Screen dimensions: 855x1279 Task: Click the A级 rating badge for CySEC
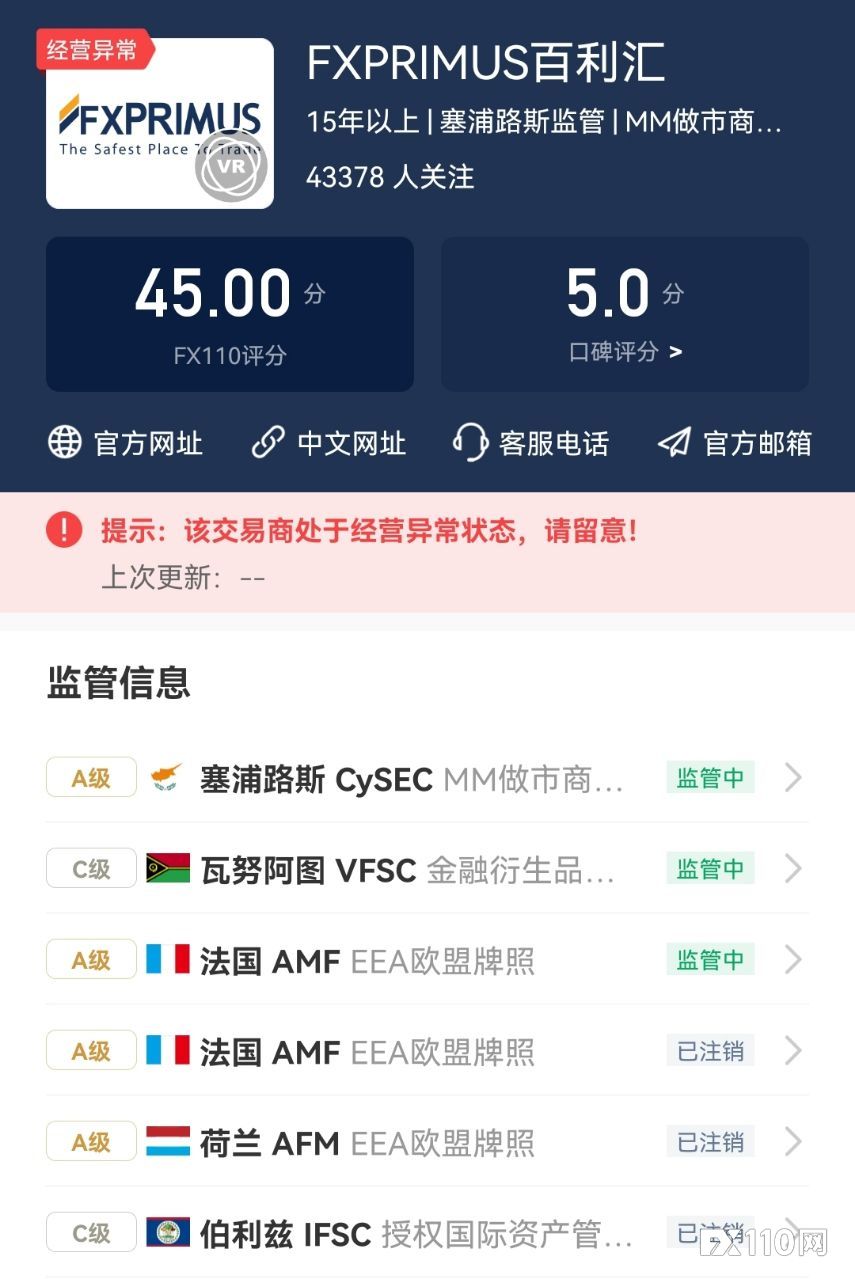tap(90, 777)
